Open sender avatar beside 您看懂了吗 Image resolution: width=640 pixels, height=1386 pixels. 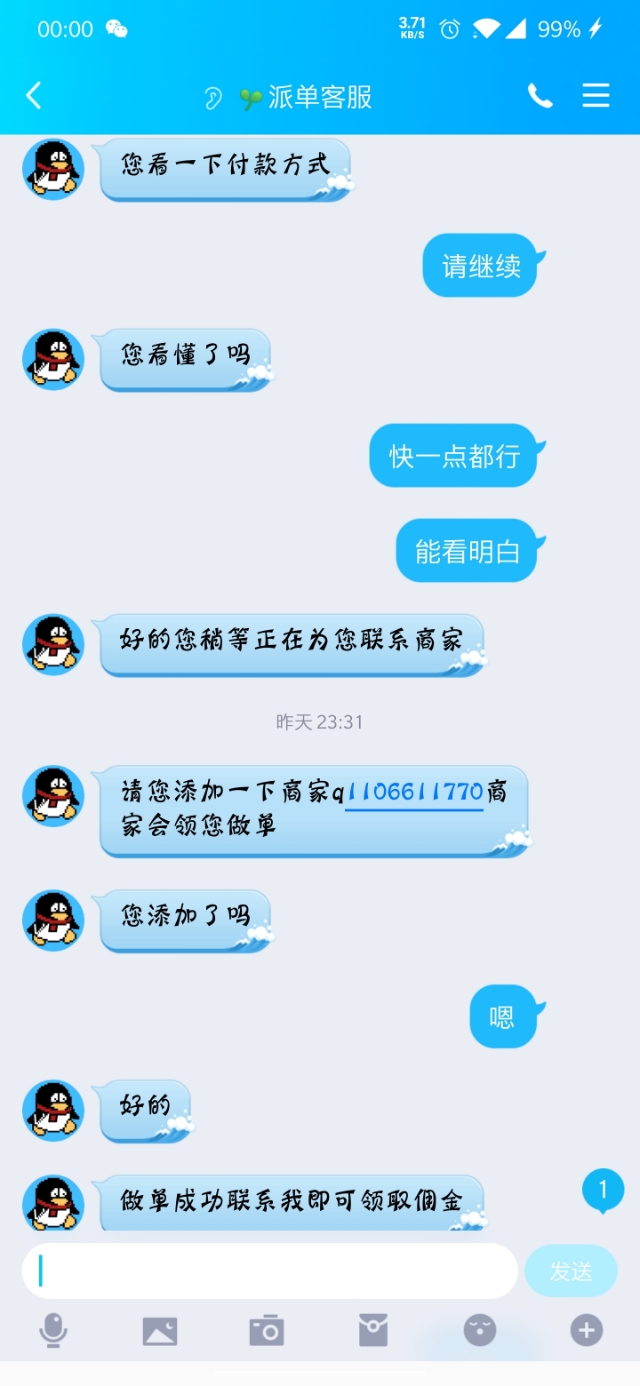[53, 359]
